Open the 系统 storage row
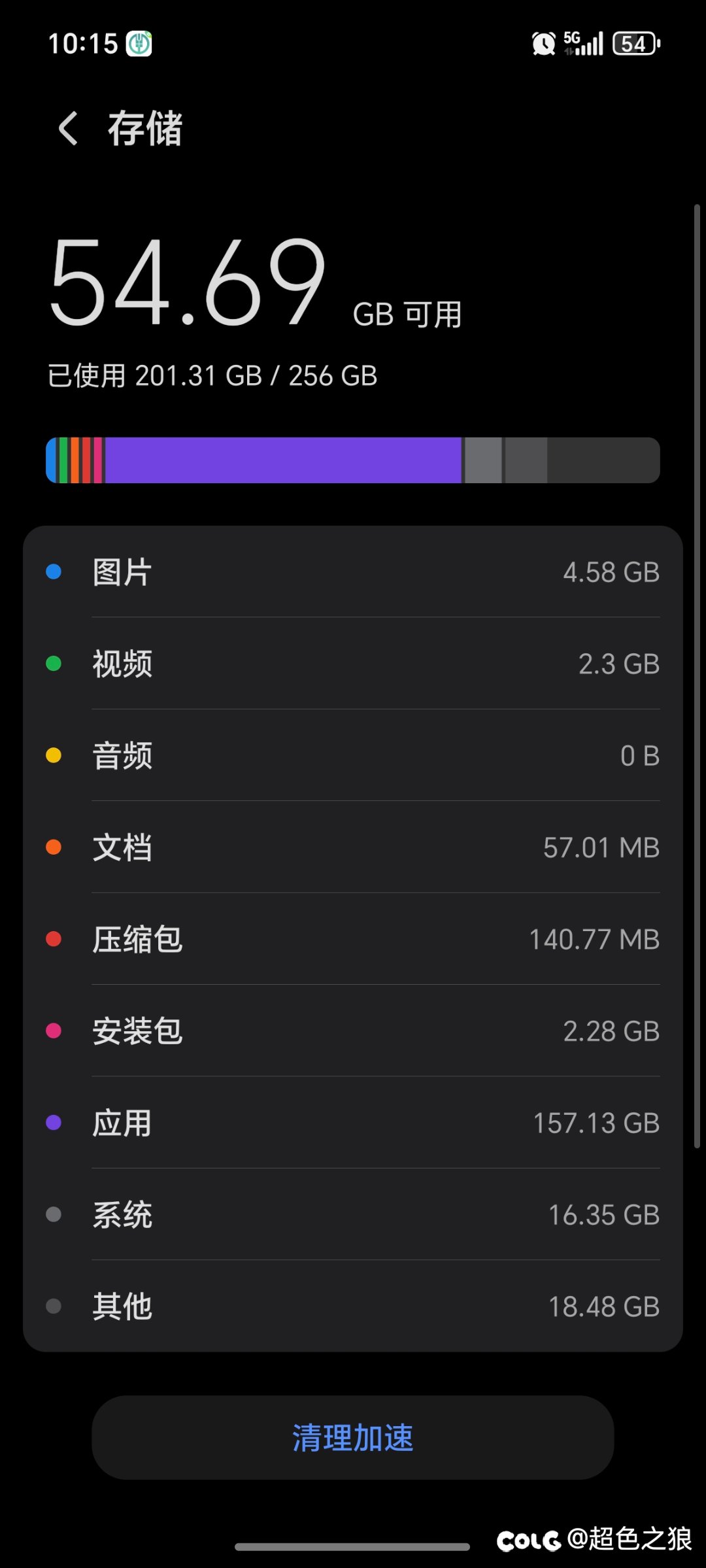This screenshot has width=706, height=1568. (x=353, y=1215)
